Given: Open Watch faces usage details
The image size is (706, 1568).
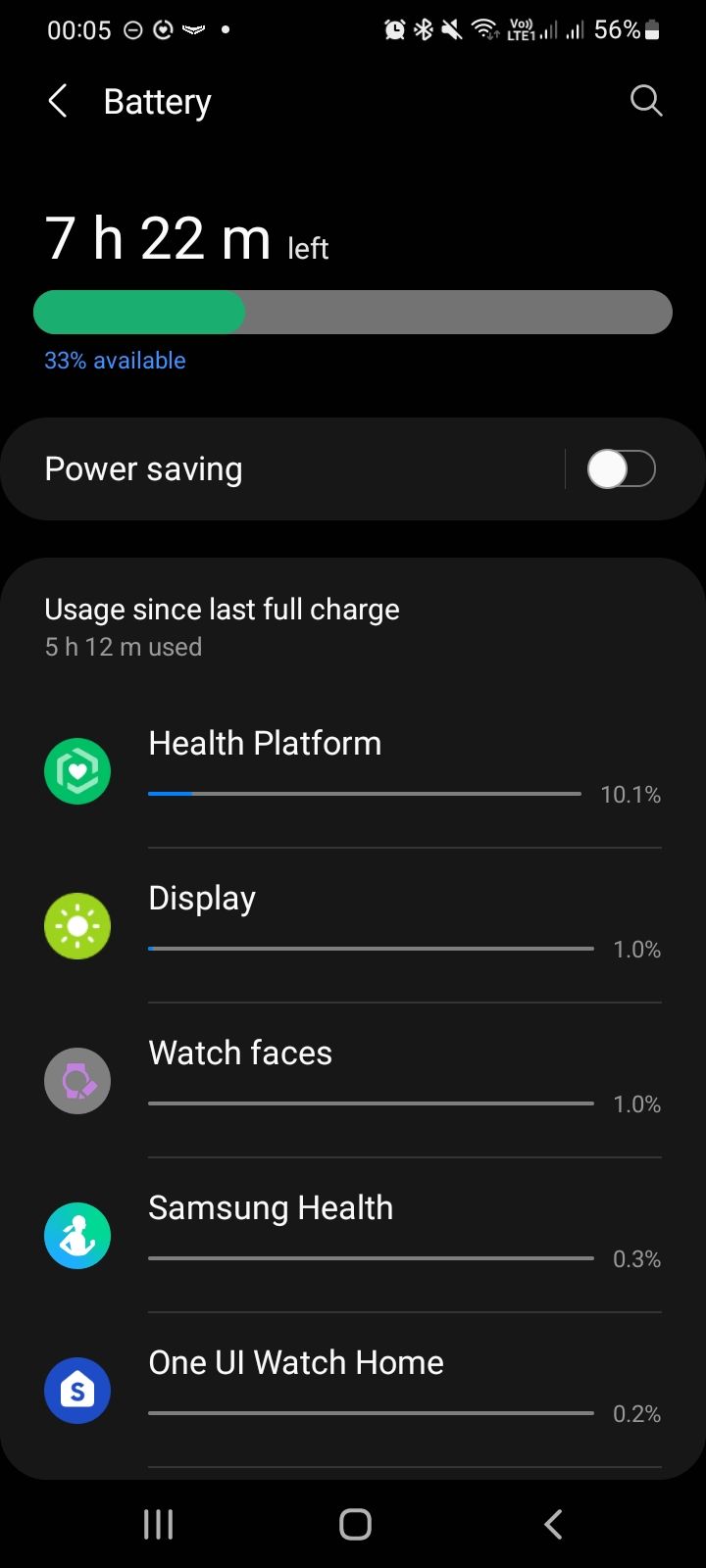Looking at the screenshot, I should coord(353,1080).
